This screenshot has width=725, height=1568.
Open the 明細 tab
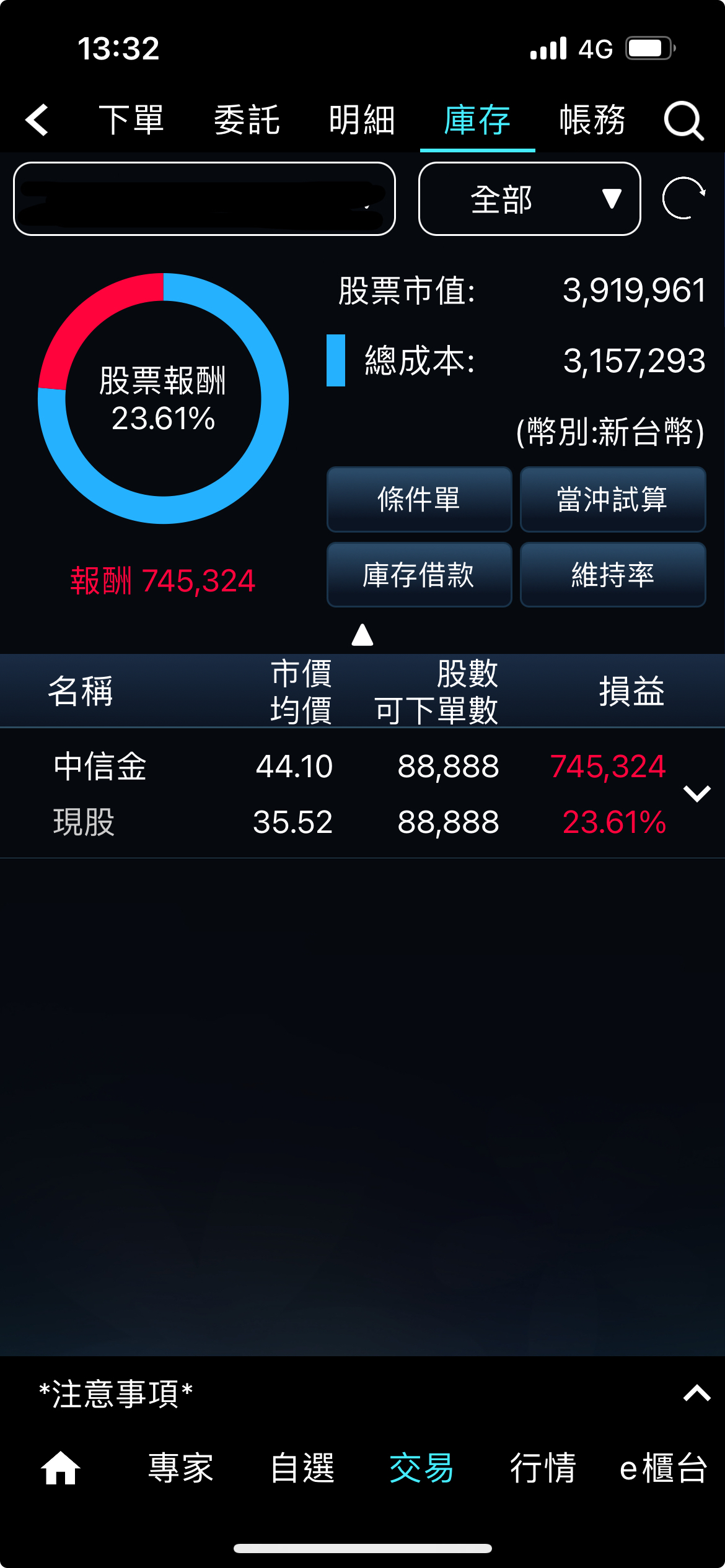(x=362, y=120)
